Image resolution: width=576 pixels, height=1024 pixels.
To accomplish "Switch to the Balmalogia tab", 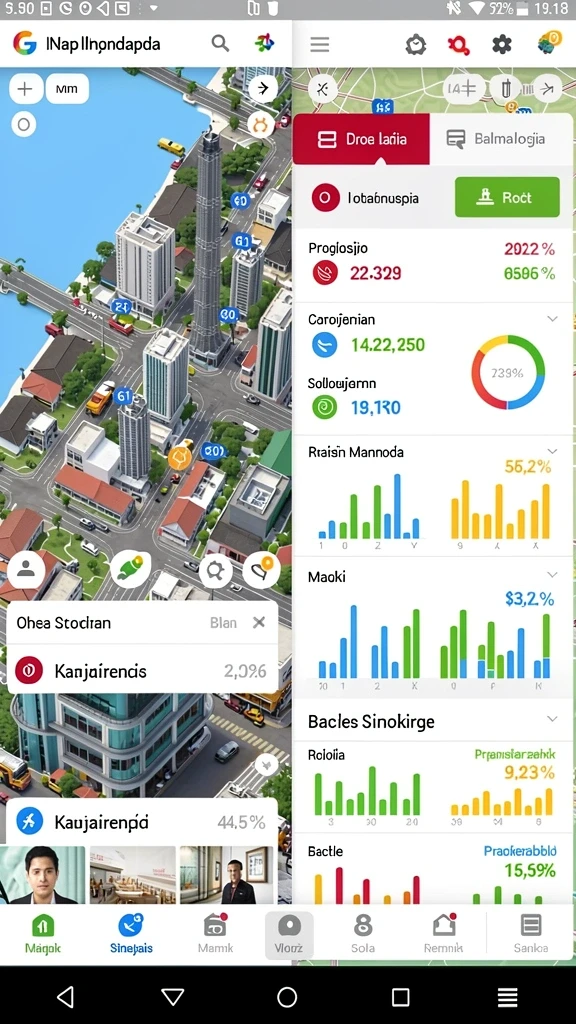I will coord(496,138).
